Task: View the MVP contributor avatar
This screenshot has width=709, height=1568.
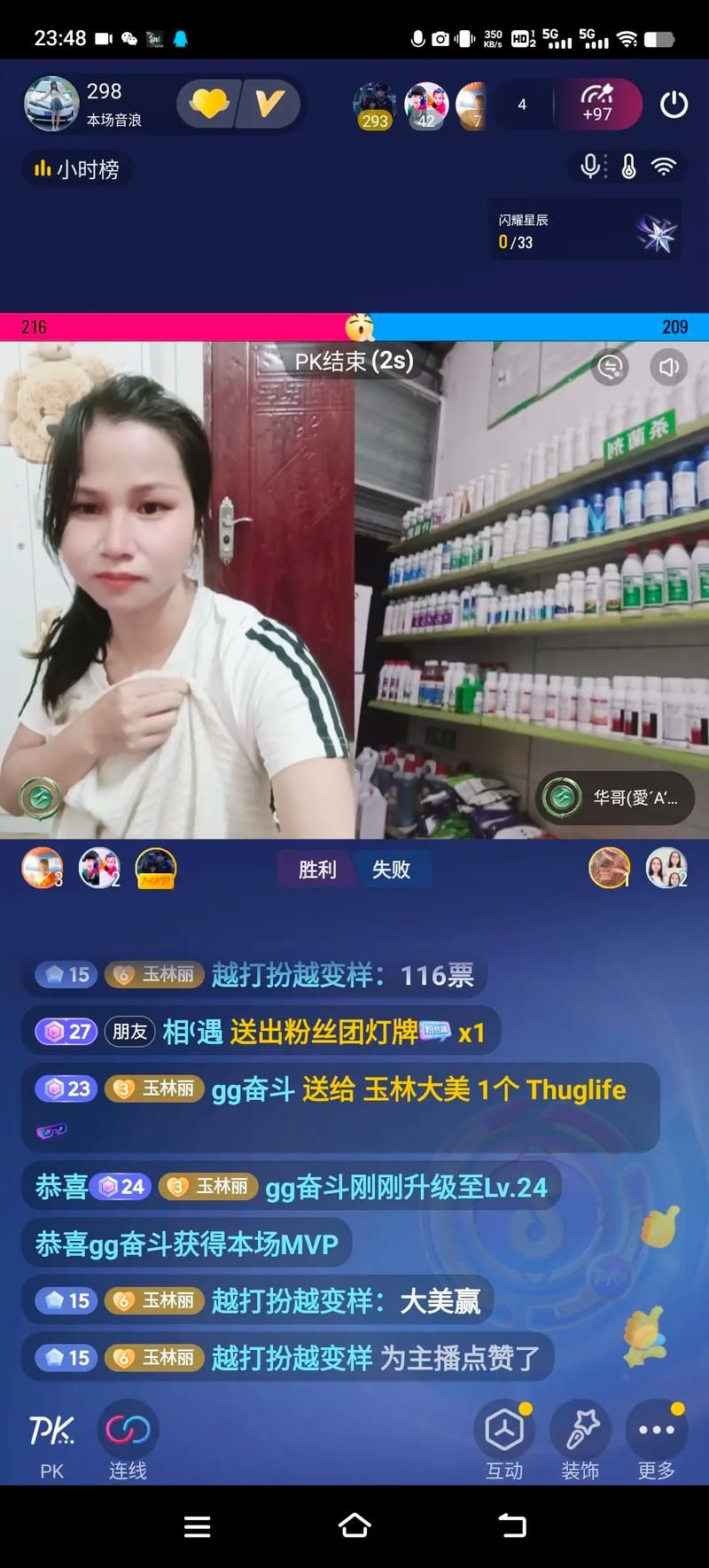Action: pyautogui.click(x=155, y=869)
